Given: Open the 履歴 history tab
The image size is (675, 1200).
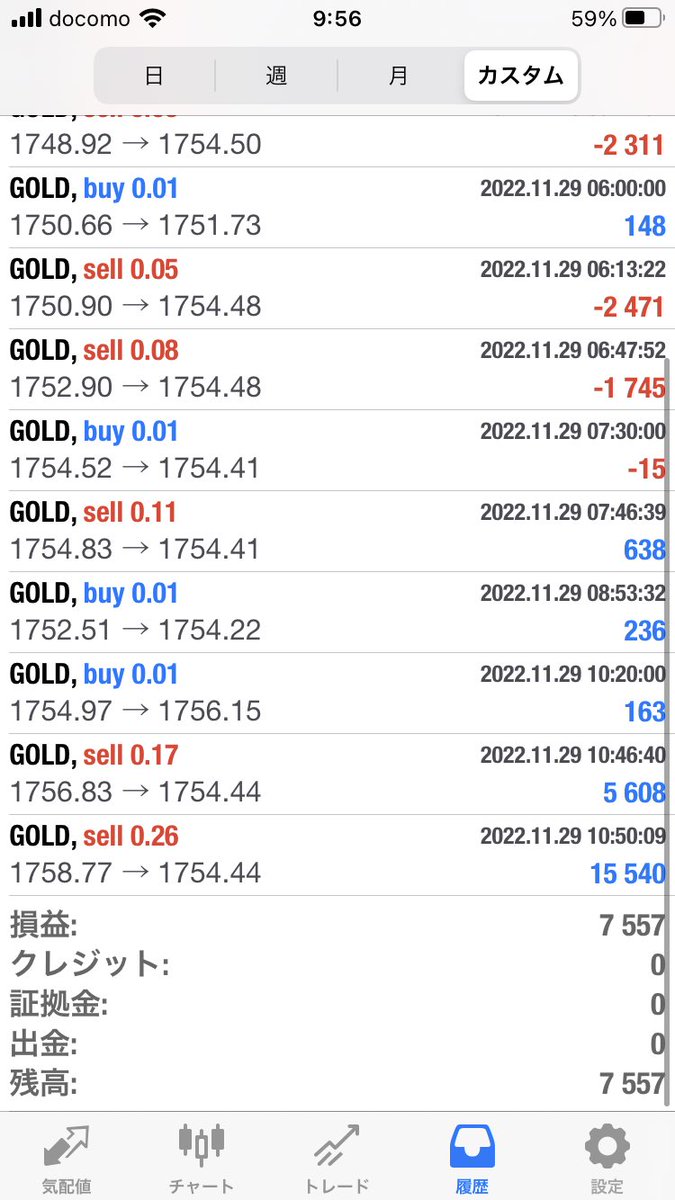Looking at the screenshot, I should click(x=472, y=1157).
